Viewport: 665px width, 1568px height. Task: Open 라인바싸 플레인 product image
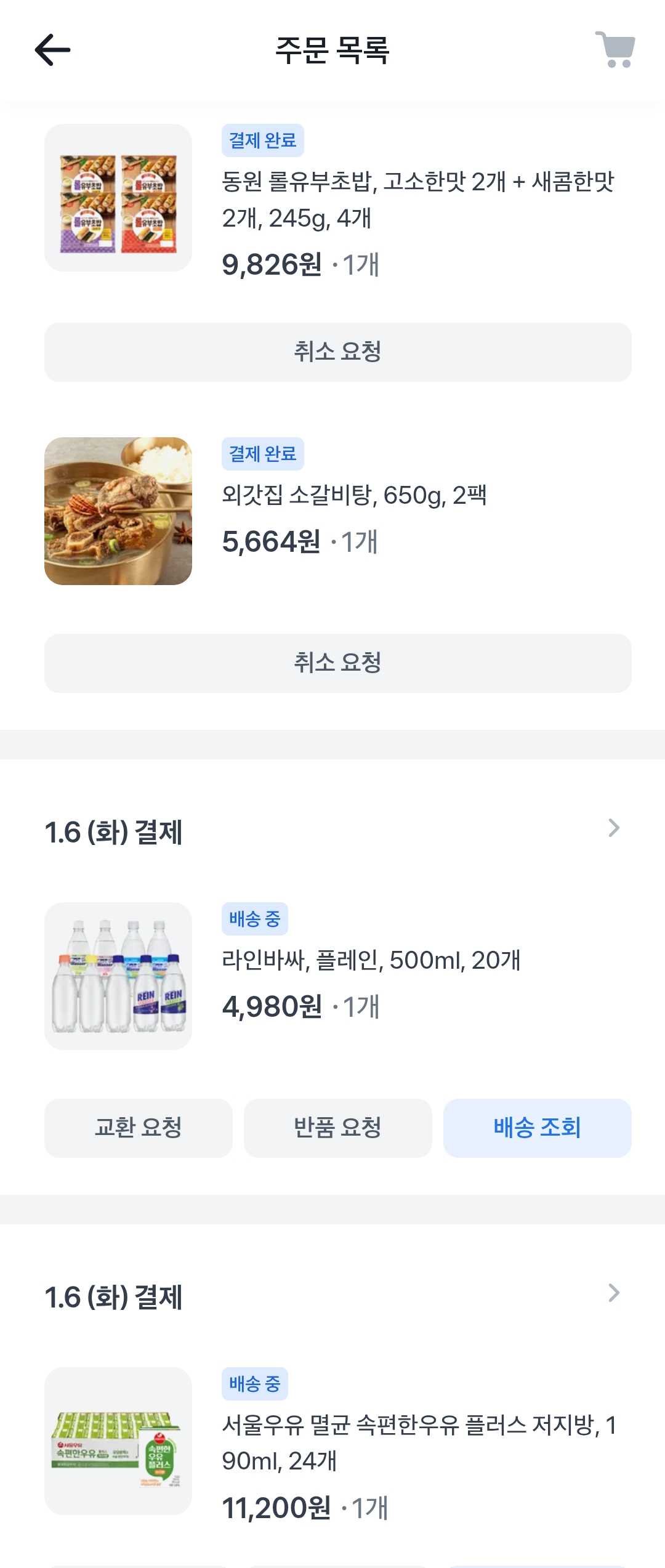[118, 976]
